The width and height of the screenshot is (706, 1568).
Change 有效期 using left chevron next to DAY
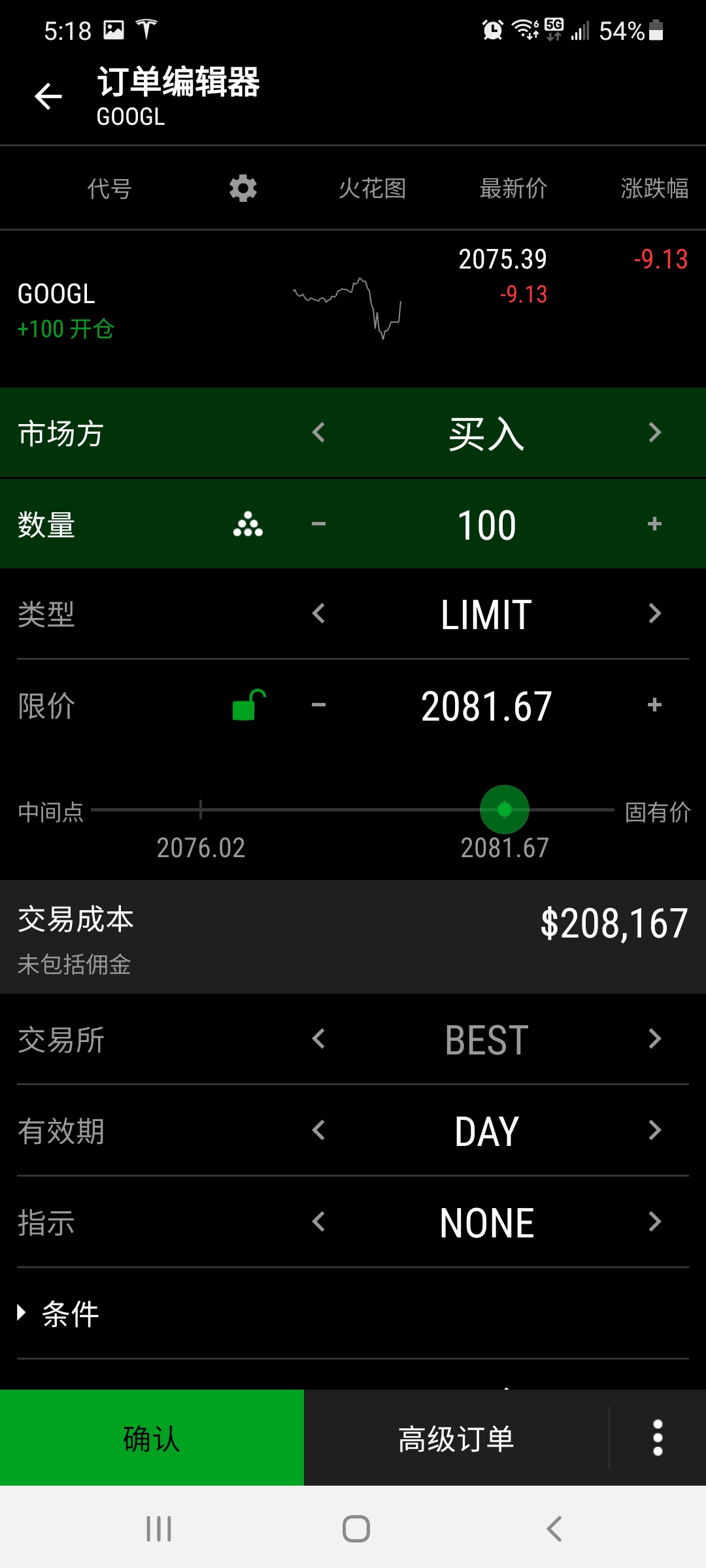319,1131
